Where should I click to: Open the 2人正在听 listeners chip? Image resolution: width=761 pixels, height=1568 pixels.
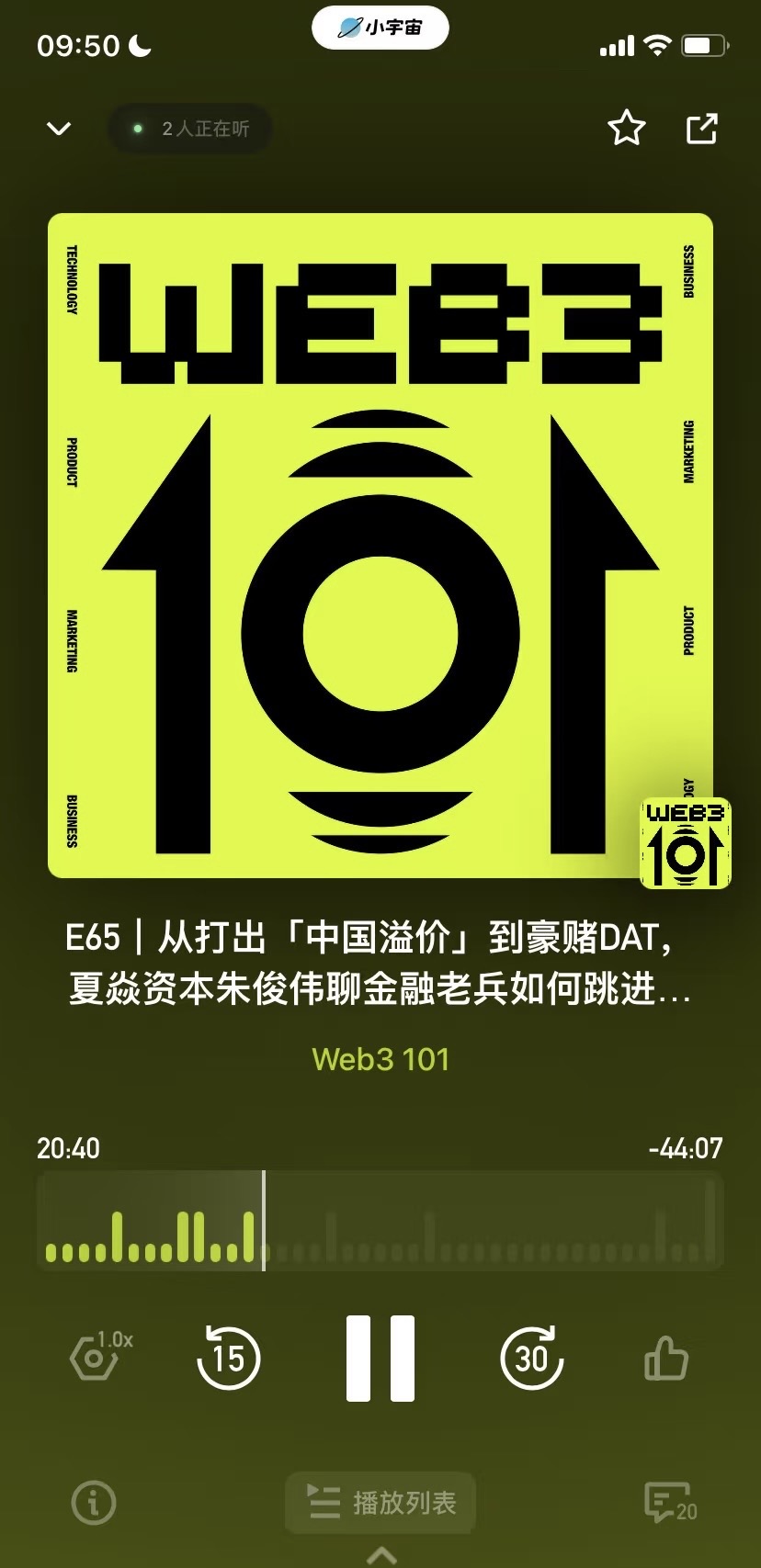click(x=190, y=129)
